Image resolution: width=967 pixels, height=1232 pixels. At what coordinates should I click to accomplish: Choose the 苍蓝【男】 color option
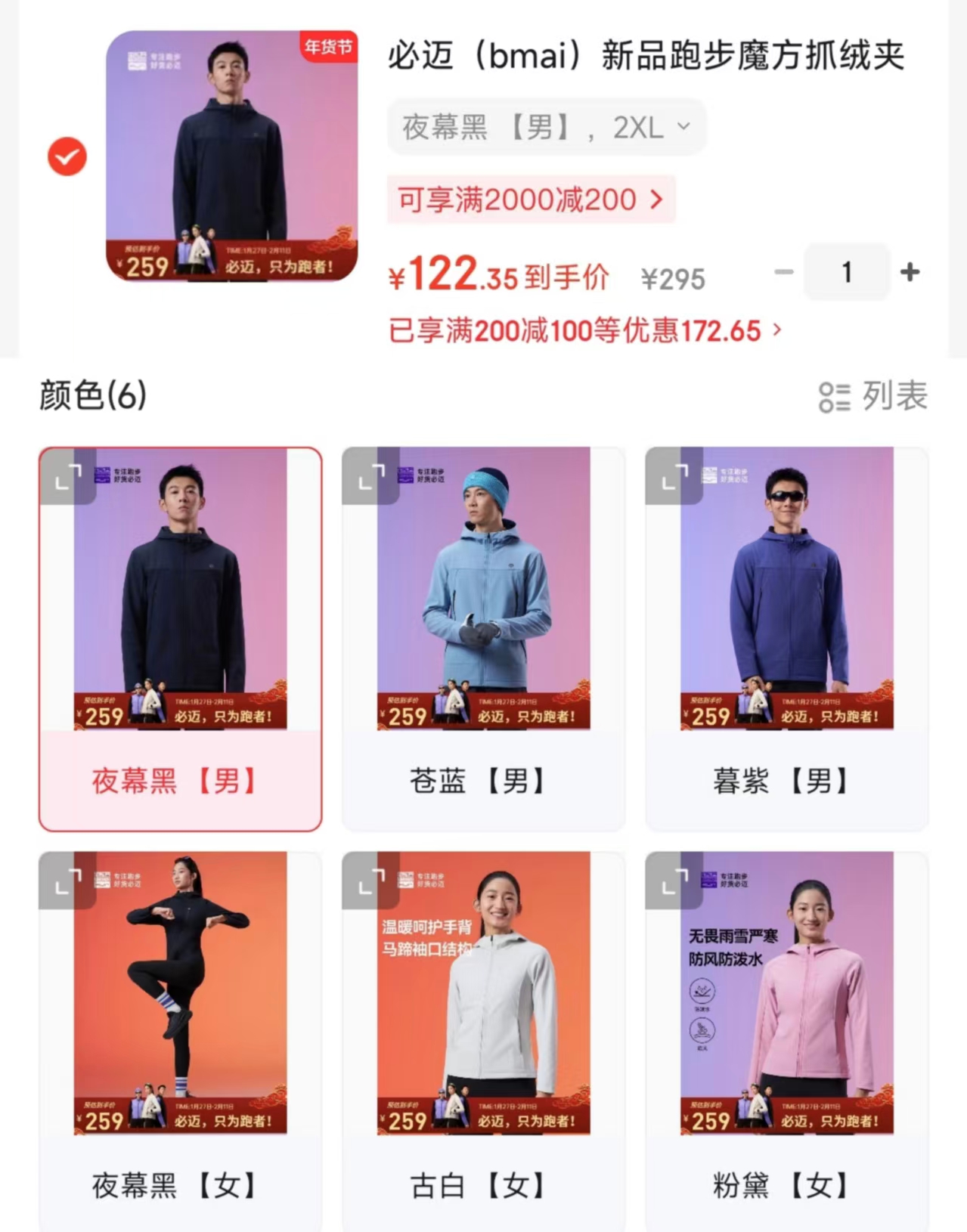coord(483,780)
